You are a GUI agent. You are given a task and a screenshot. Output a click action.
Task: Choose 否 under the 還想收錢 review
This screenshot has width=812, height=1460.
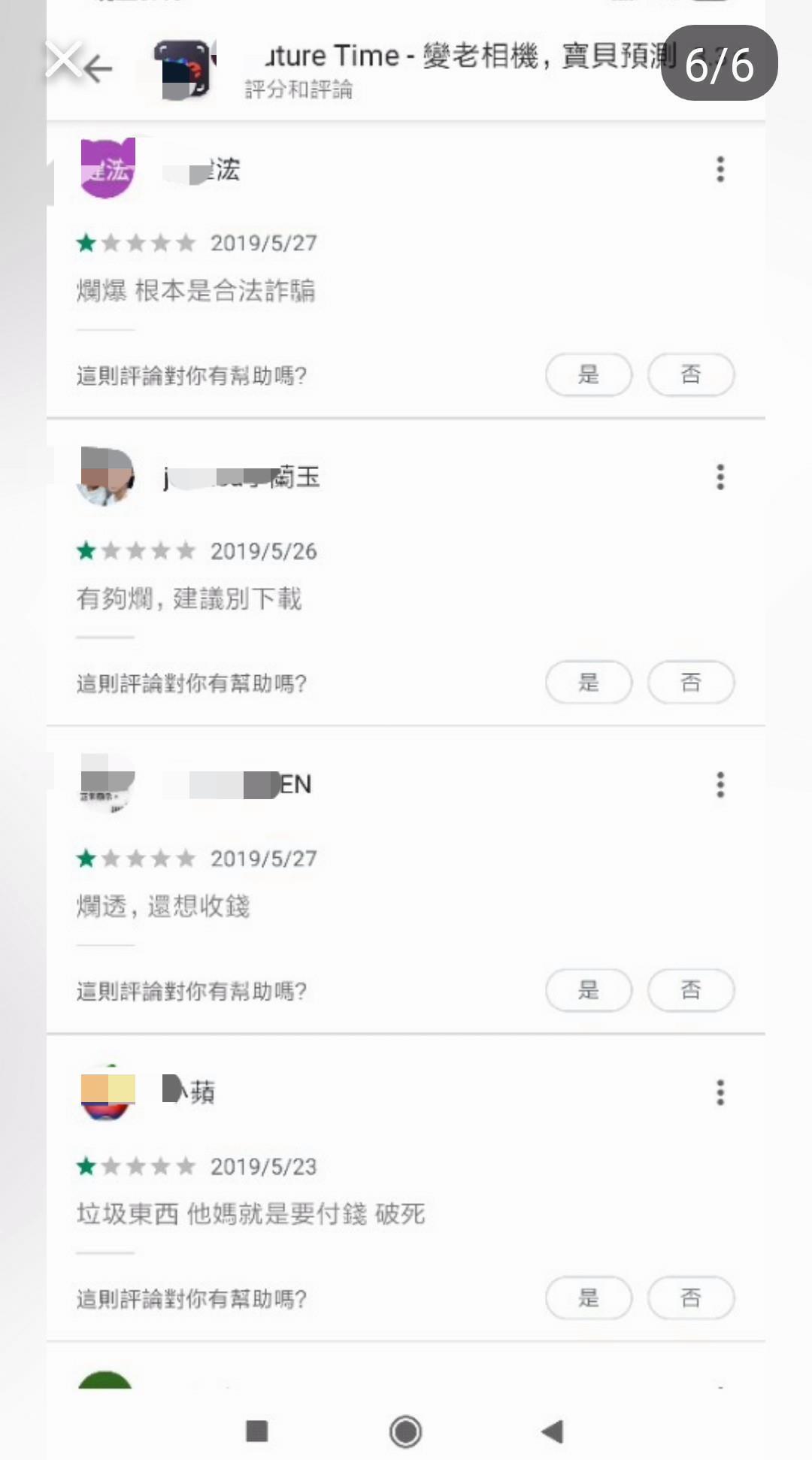point(691,990)
